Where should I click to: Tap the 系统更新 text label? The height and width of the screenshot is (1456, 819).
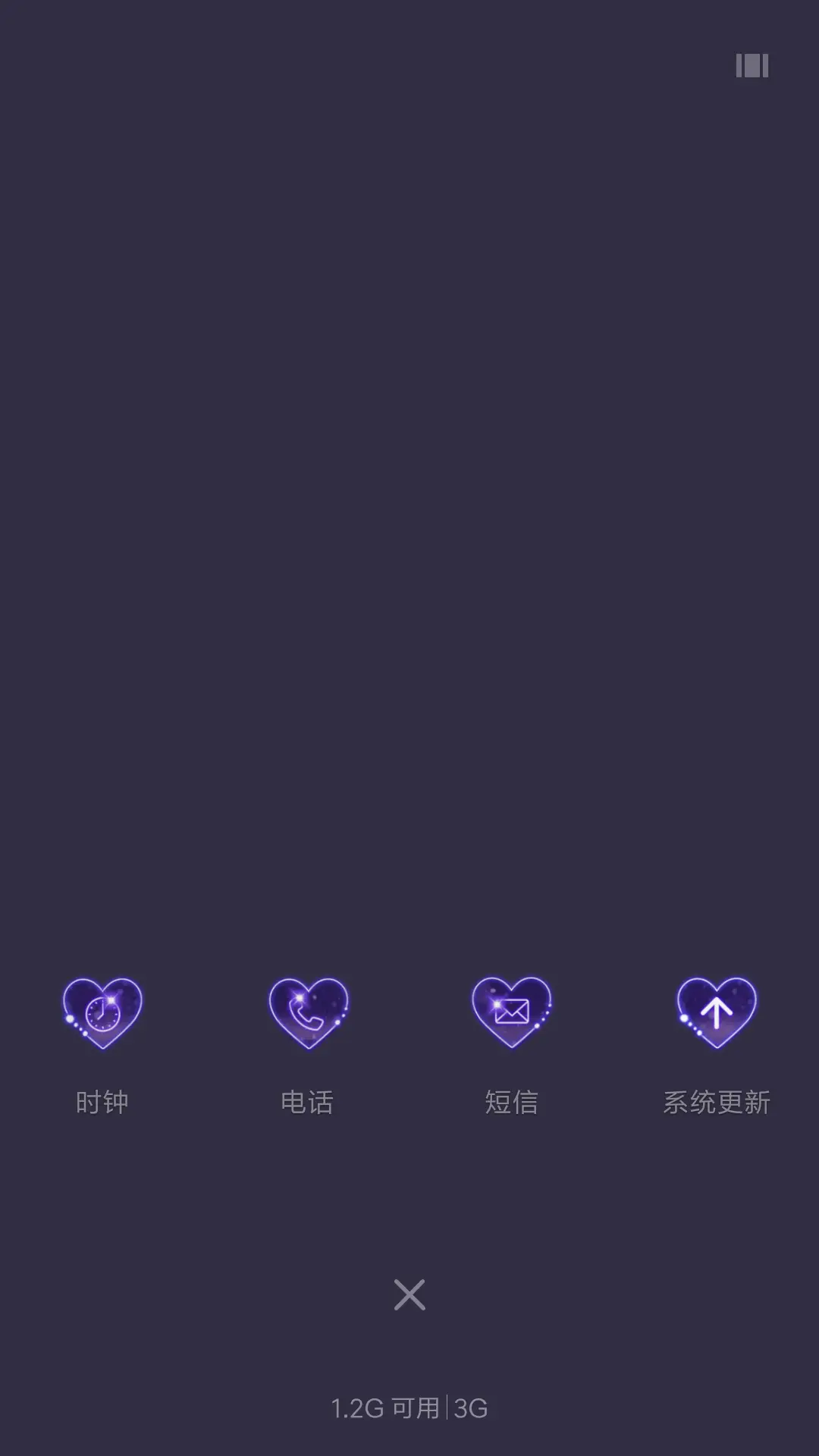(717, 1102)
